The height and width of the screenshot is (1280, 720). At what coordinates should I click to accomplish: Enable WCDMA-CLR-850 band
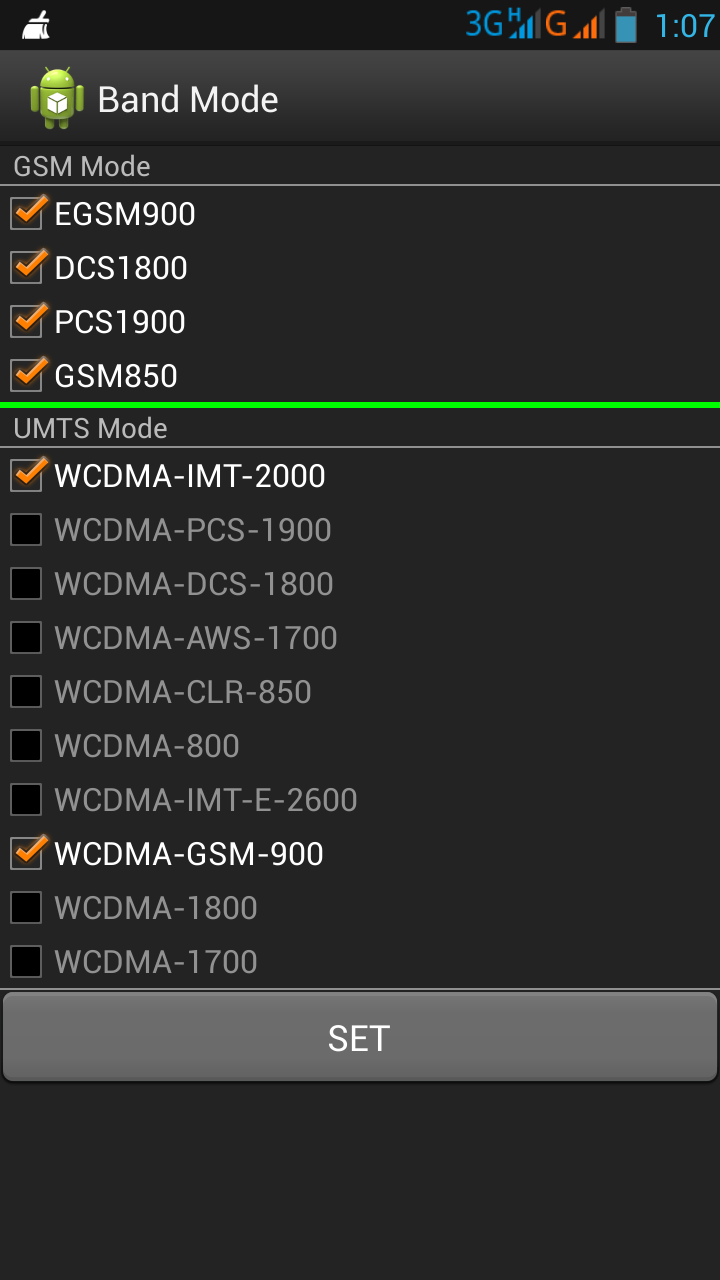[27, 692]
